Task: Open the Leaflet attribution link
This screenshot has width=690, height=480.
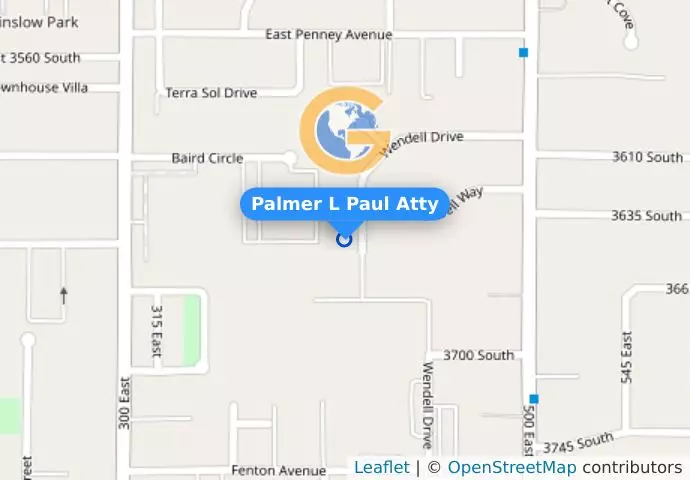Action: click(x=381, y=468)
